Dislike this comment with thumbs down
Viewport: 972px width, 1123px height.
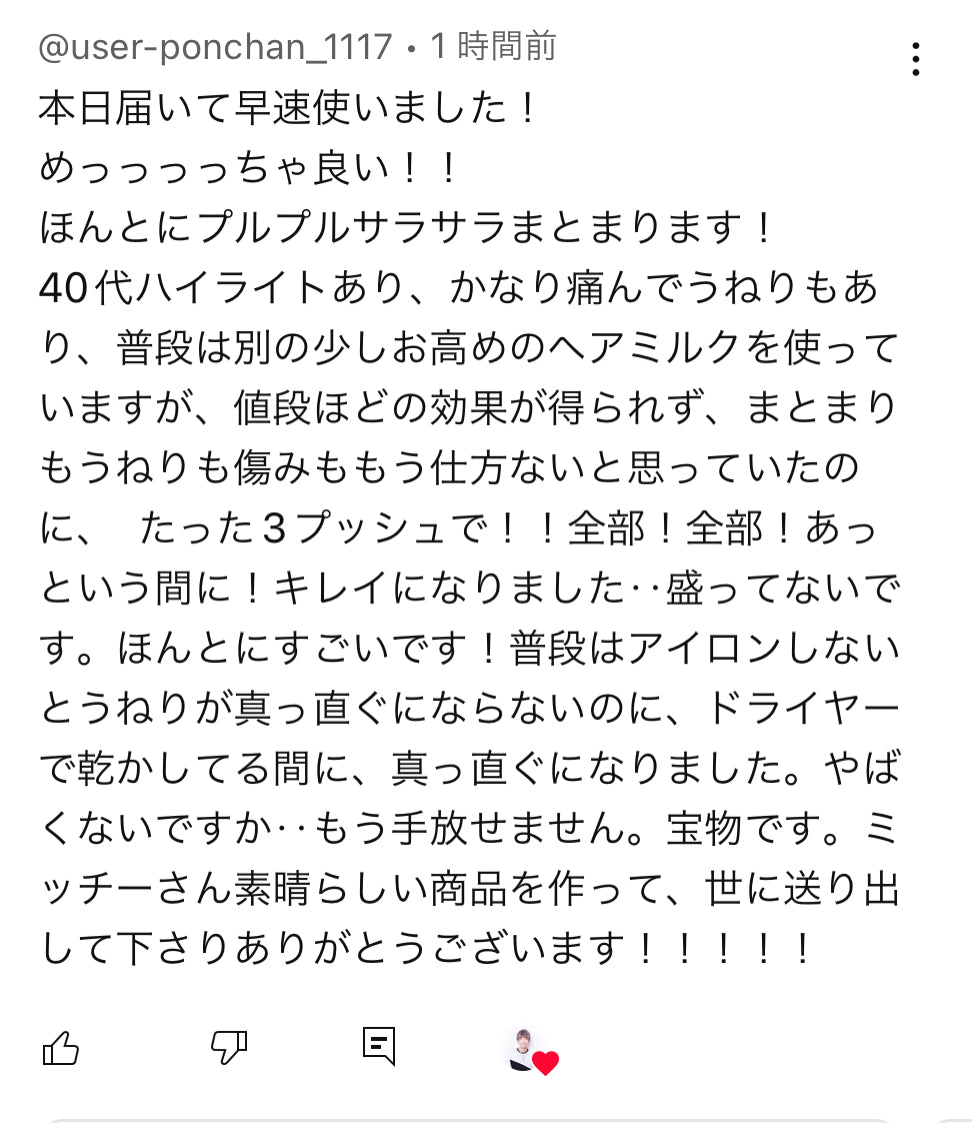(x=228, y=1048)
